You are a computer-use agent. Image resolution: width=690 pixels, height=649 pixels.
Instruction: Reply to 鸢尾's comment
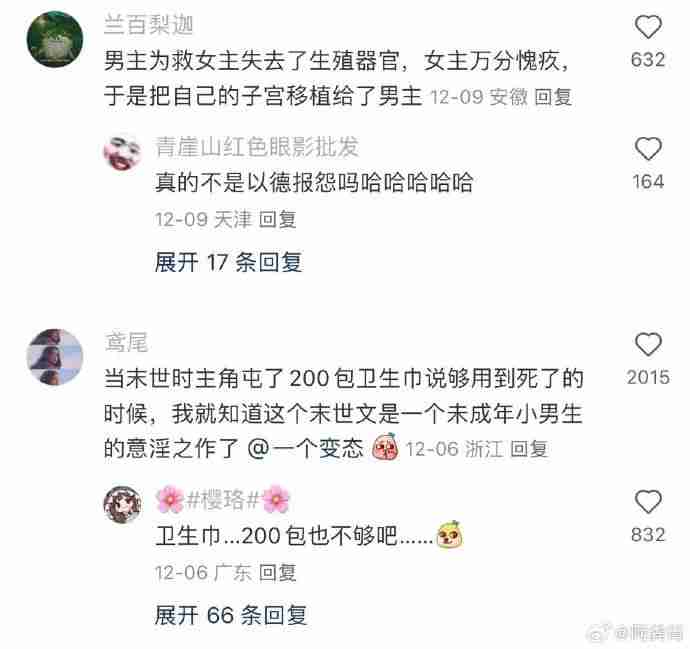529,448
